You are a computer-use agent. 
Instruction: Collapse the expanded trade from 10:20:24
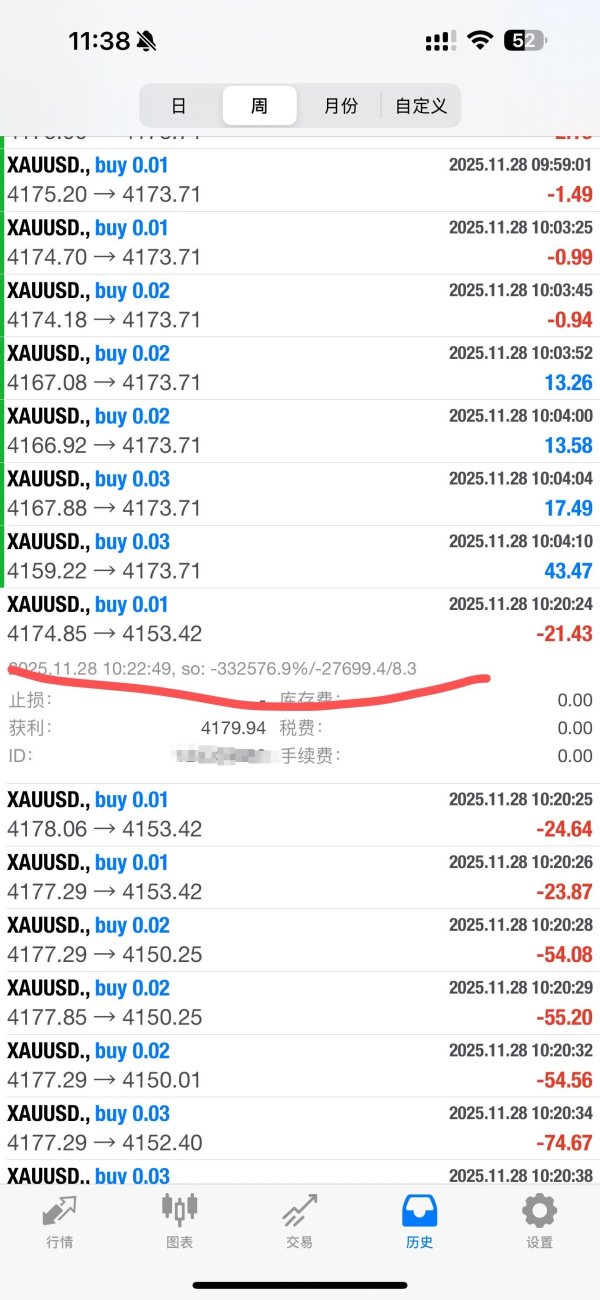click(x=300, y=619)
